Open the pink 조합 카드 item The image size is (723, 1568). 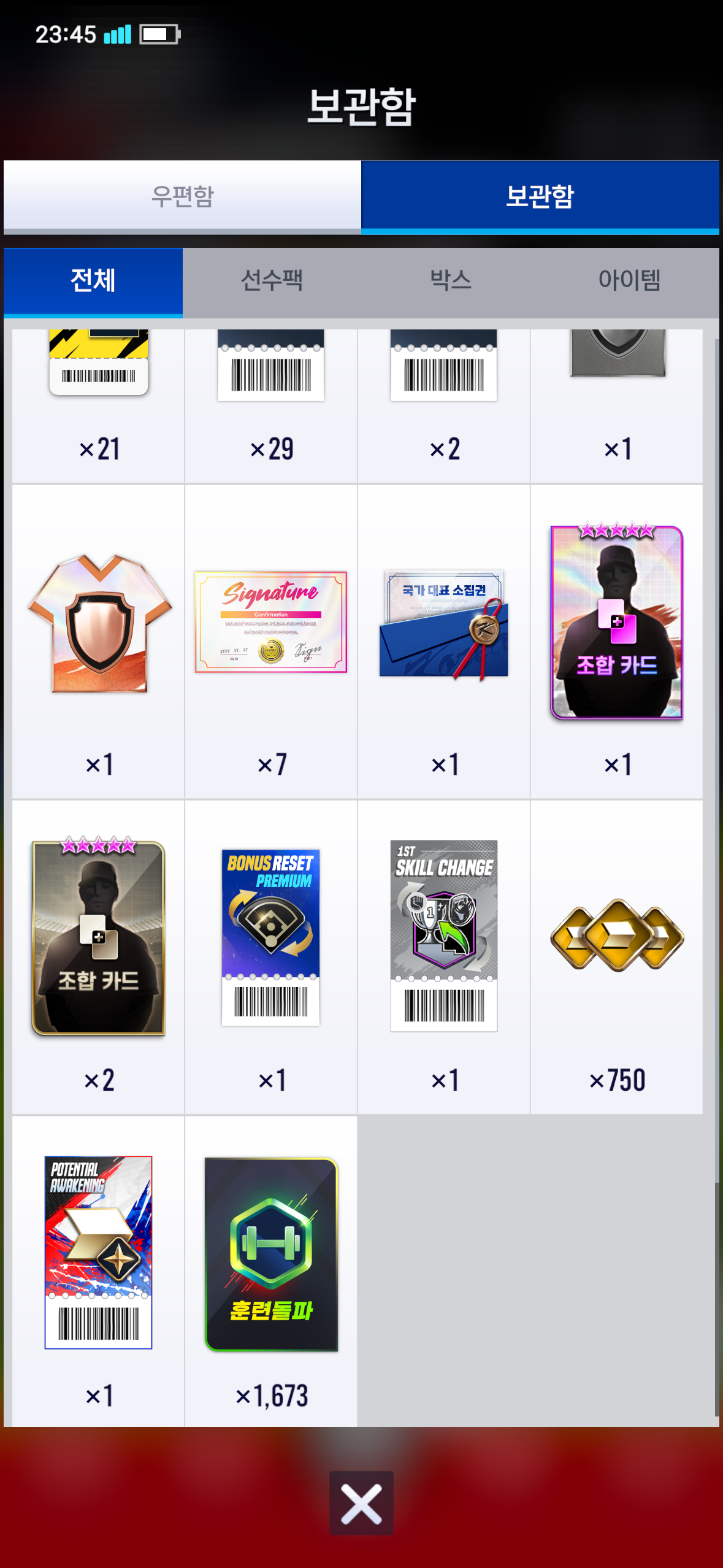coord(617,623)
